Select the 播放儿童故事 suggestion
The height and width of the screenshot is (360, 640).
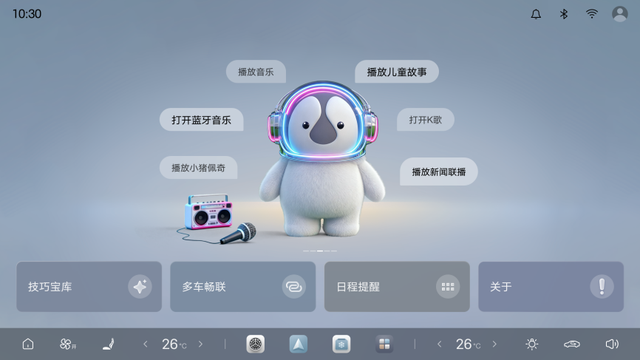tap(397, 72)
